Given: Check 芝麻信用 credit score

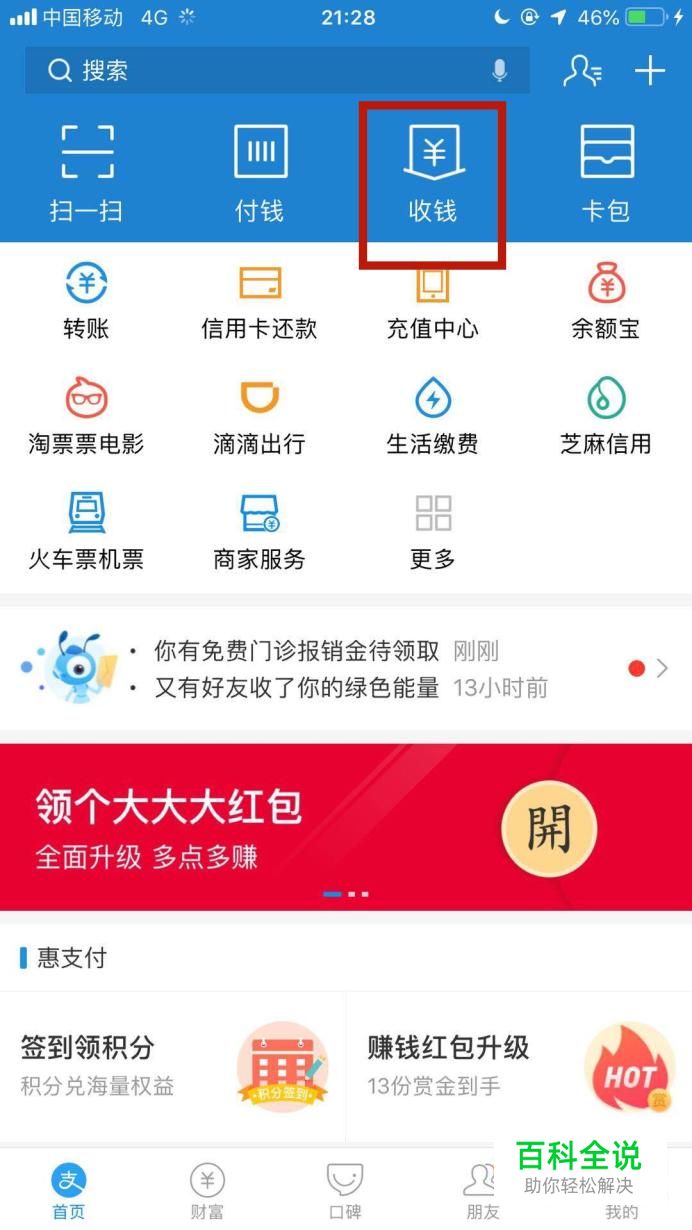Looking at the screenshot, I should [606, 416].
